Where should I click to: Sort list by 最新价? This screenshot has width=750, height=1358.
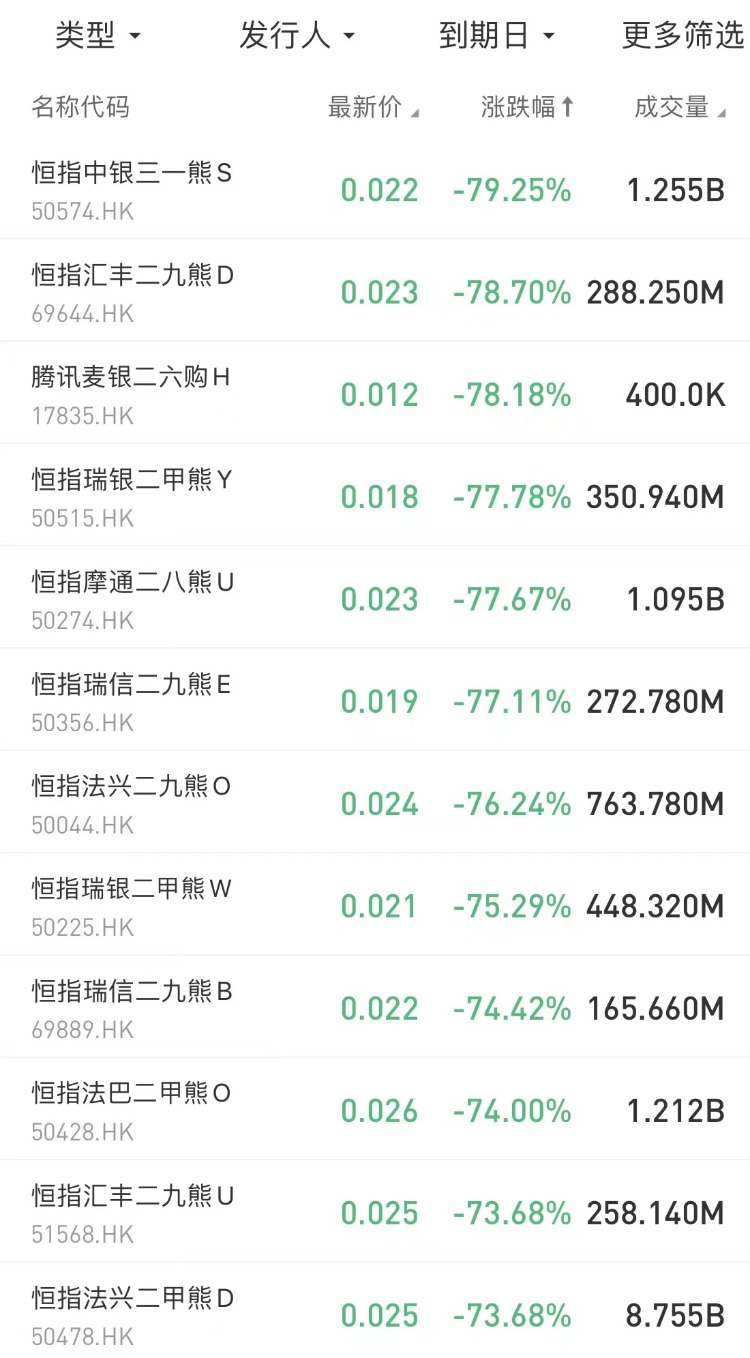373,108
